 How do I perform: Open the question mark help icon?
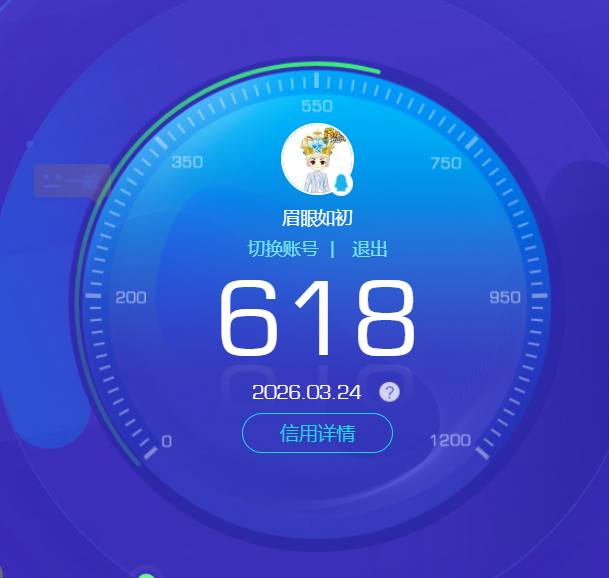pos(390,392)
